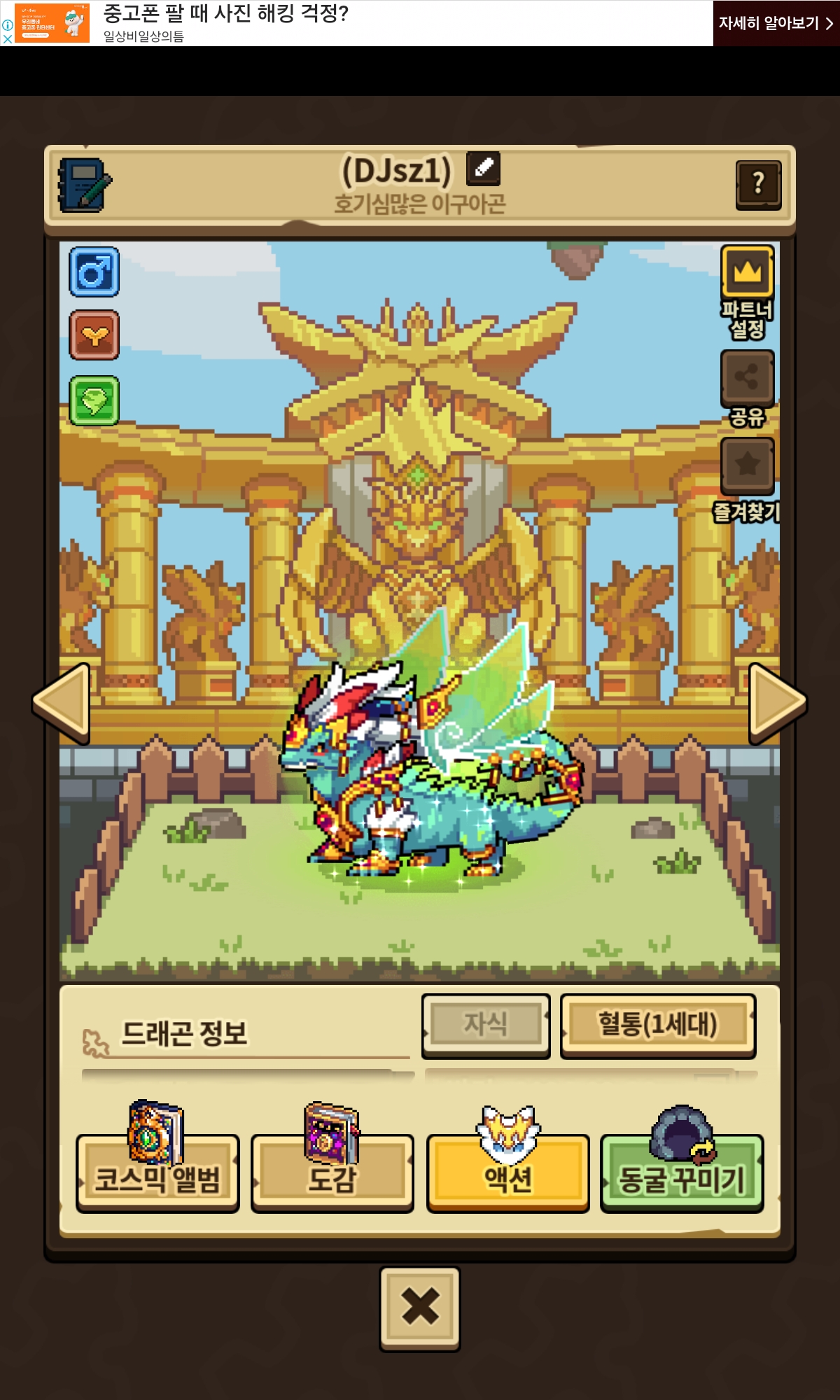840x1400 pixels.
Task: Tap the green gem icon
Action: pyautogui.click(x=94, y=400)
